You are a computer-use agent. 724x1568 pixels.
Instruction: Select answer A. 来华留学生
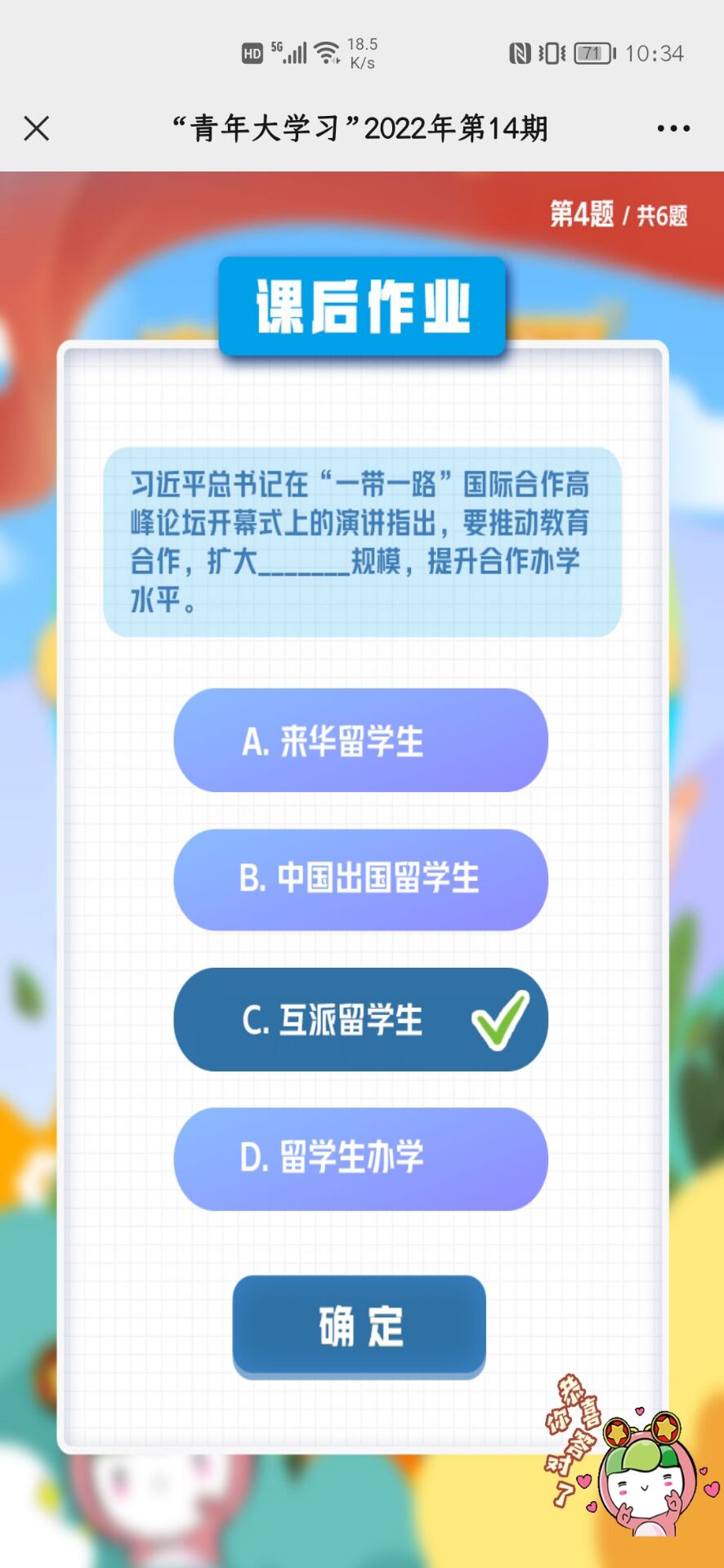tap(360, 740)
